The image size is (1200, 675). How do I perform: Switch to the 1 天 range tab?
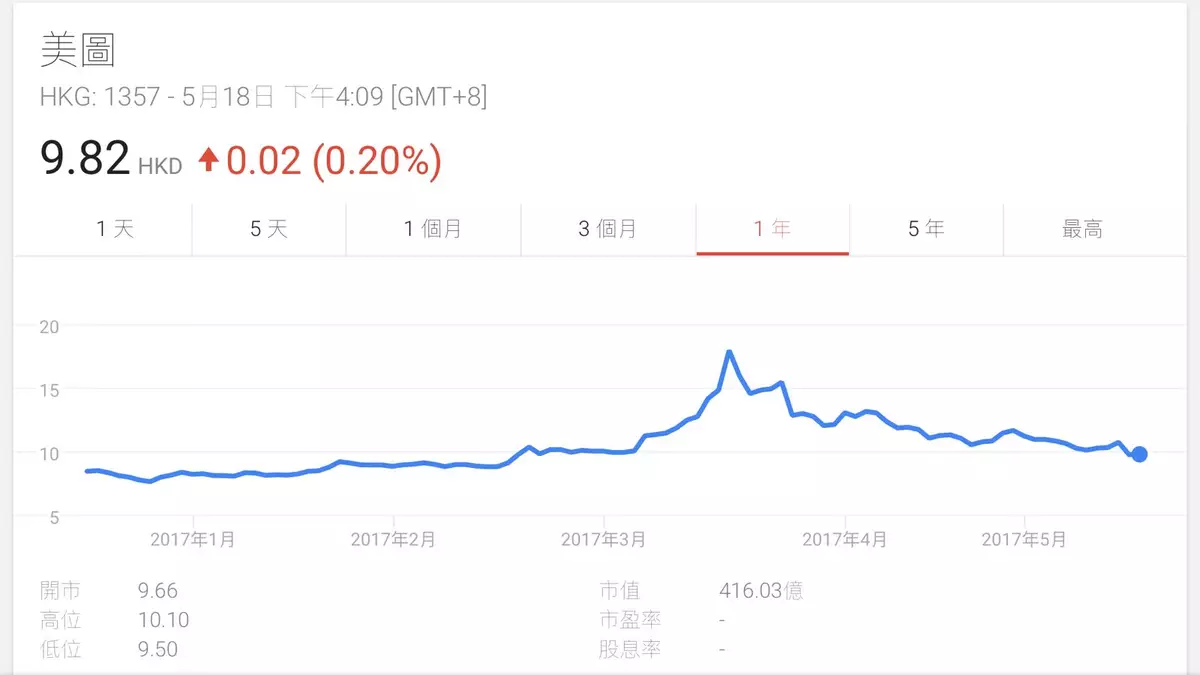pos(115,229)
